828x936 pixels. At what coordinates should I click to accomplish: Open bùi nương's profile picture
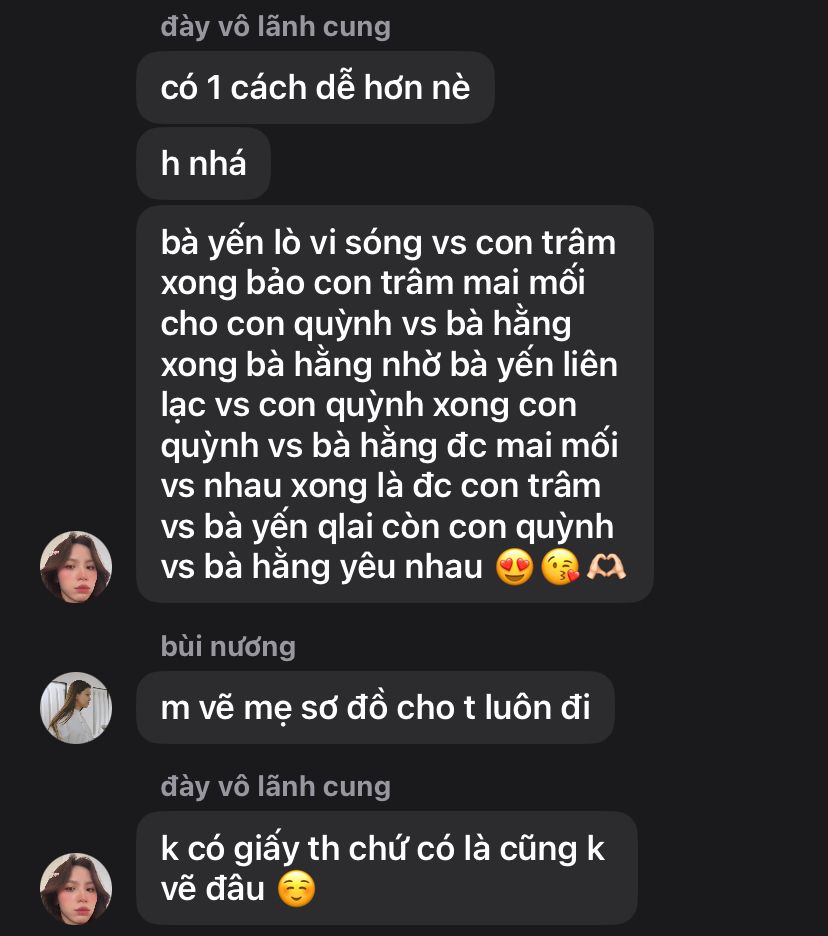click(76, 707)
